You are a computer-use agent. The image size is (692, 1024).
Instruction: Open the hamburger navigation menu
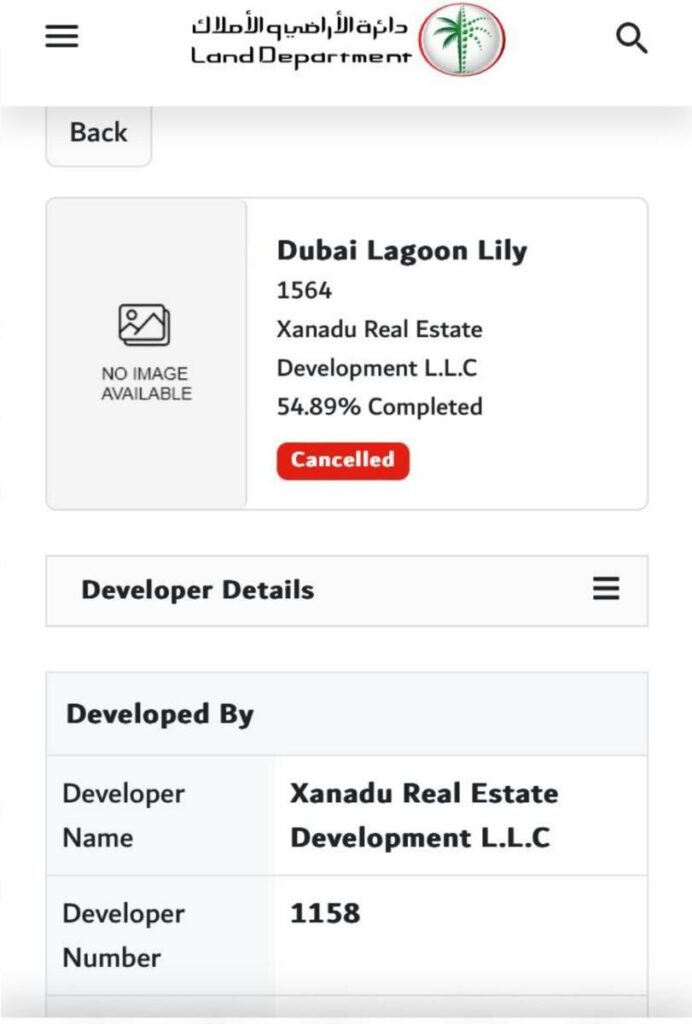click(61, 37)
